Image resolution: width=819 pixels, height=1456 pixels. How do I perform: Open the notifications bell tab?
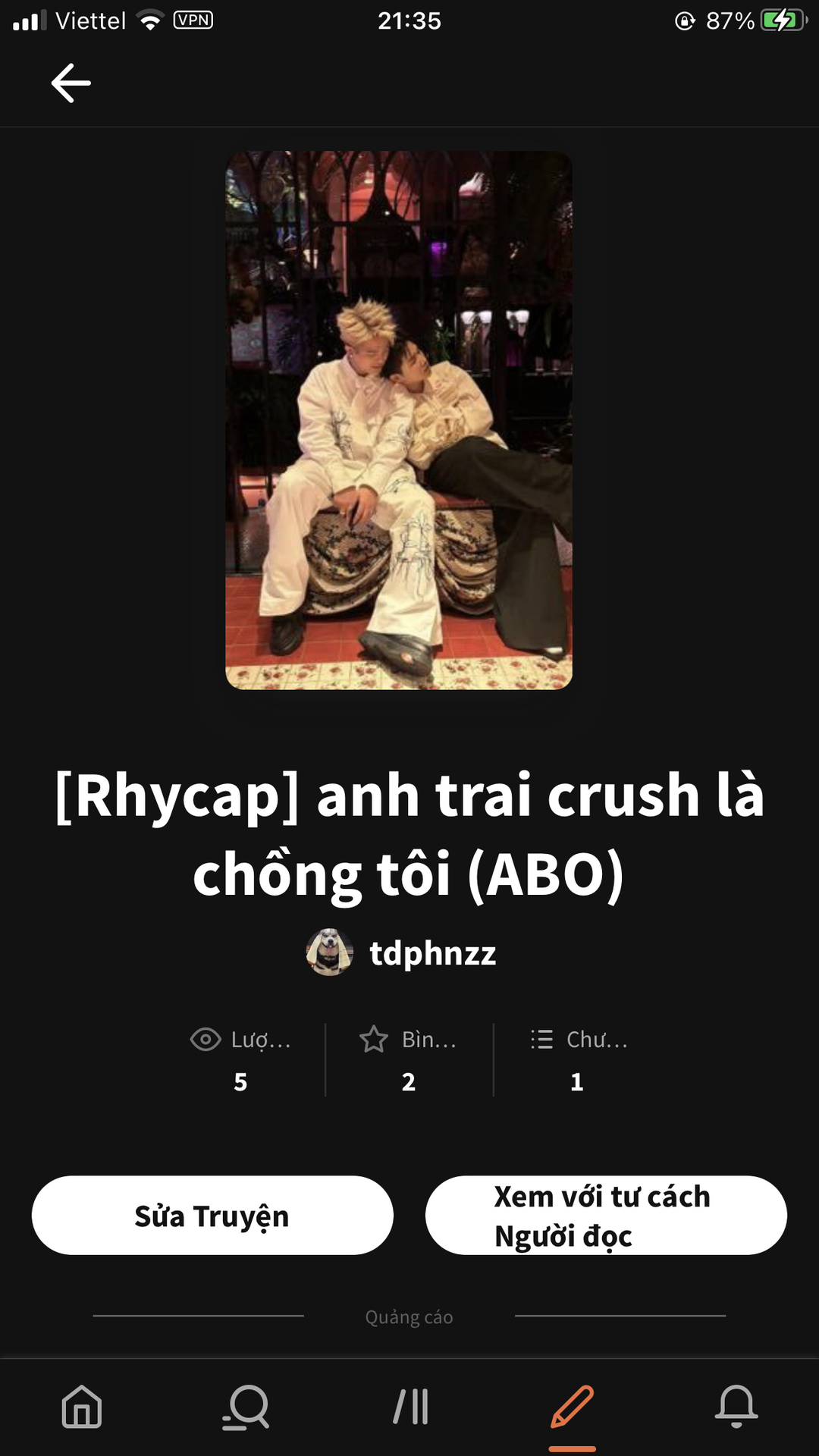pos(736,1407)
